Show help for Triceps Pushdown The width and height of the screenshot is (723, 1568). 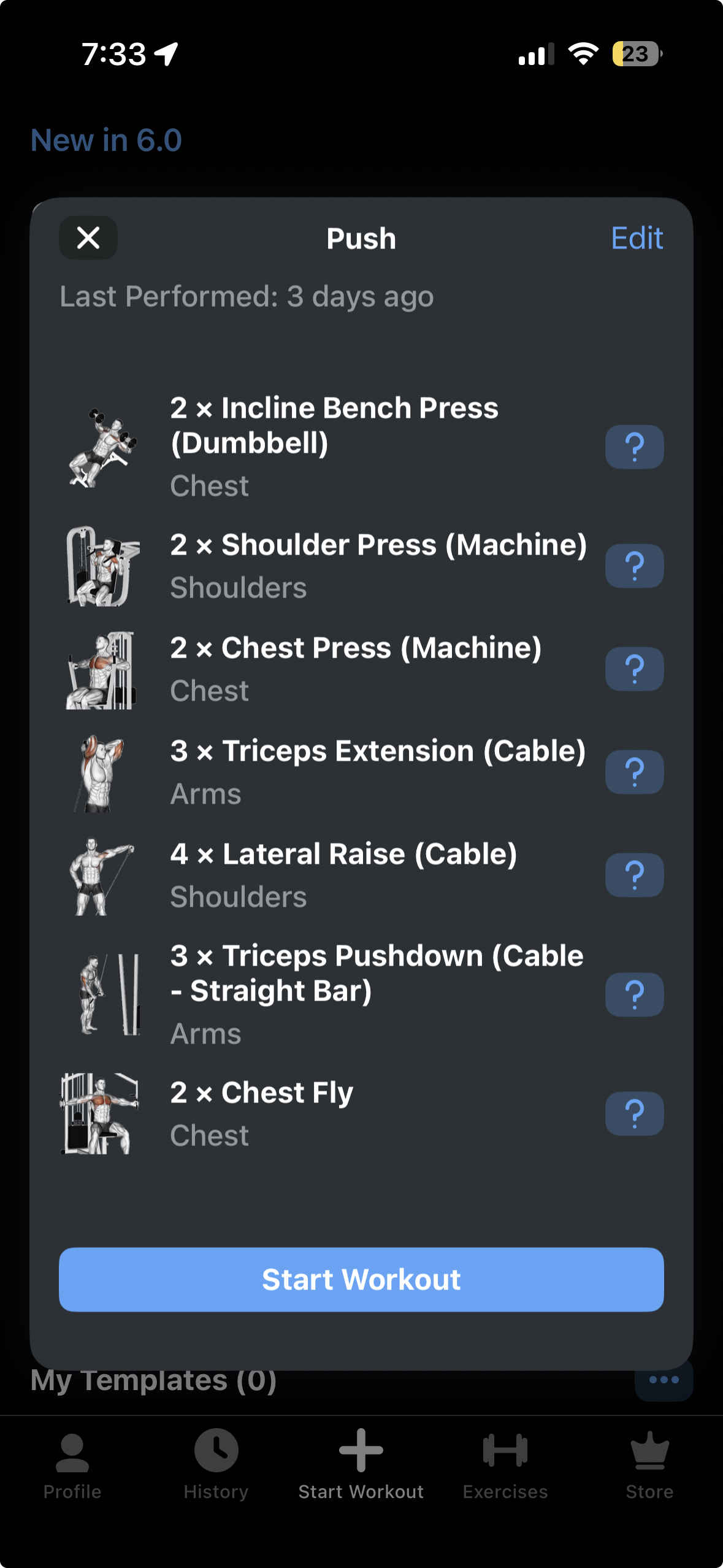pyautogui.click(x=634, y=994)
